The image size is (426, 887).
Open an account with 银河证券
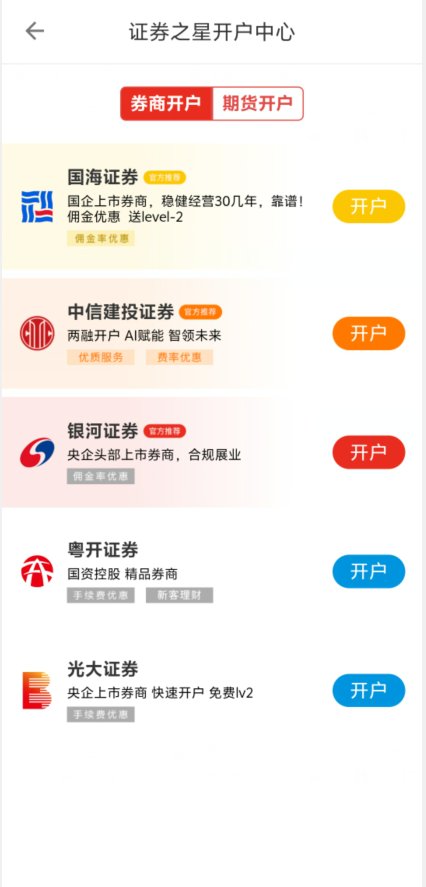click(x=368, y=452)
